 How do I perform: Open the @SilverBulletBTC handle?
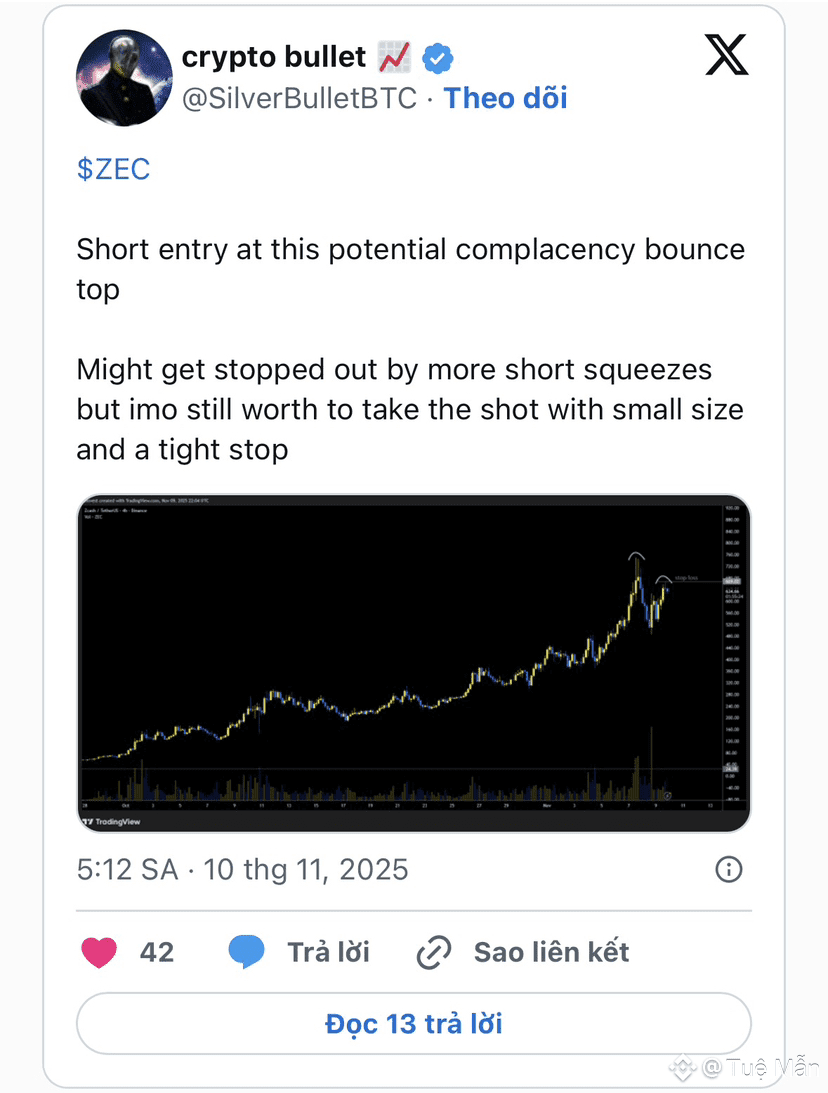pos(298,98)
